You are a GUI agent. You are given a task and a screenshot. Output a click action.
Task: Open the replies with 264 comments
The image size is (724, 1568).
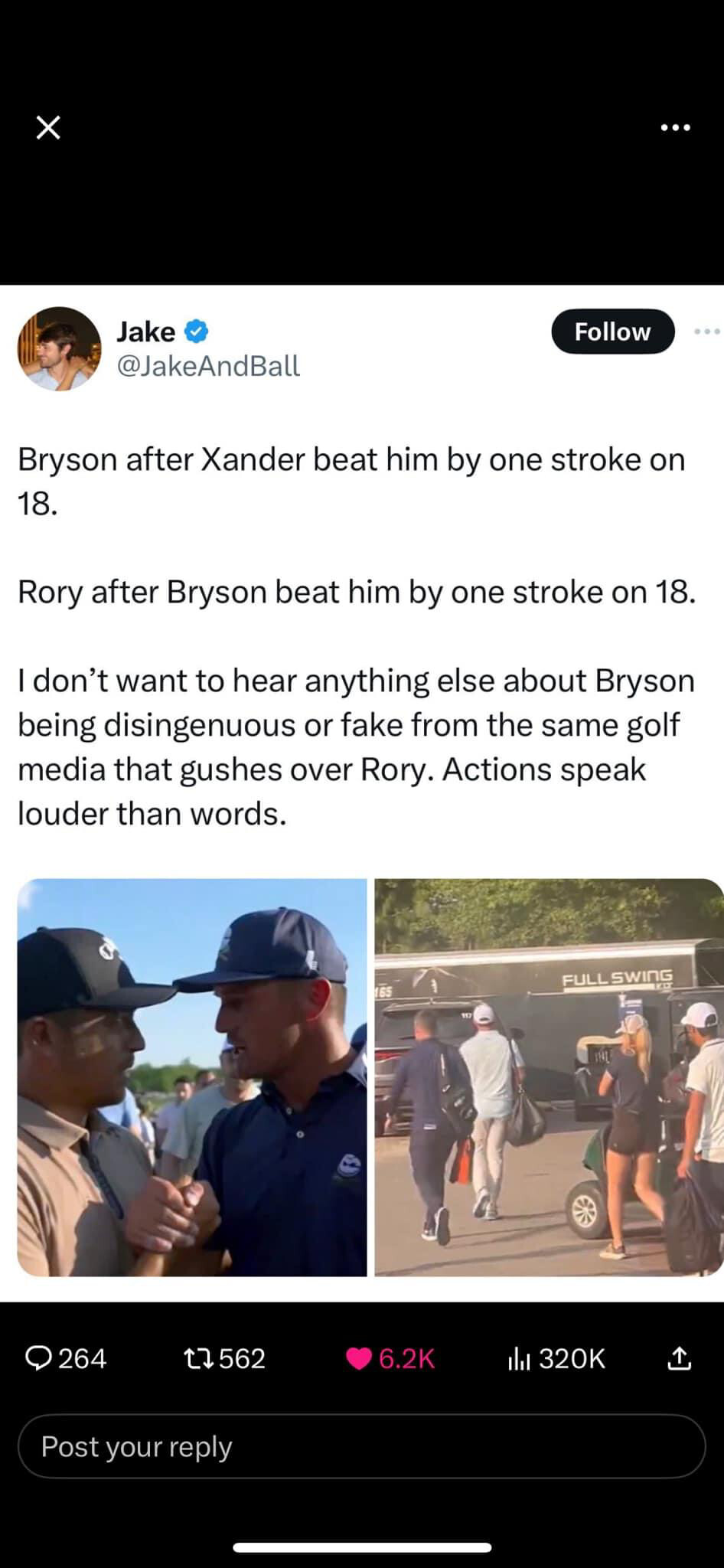click(x=66, y=1358)
